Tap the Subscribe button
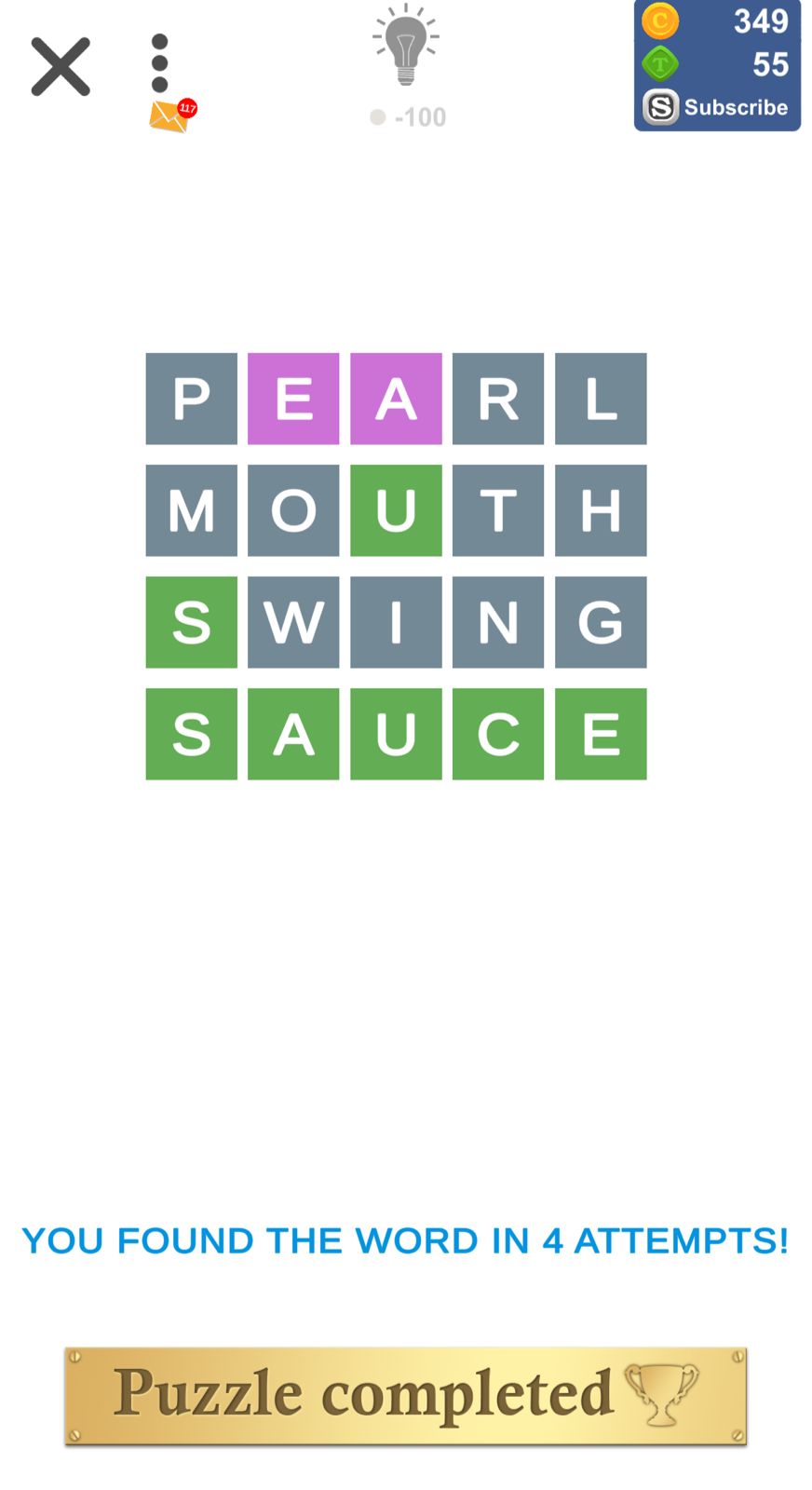The height and width of the screenshot is (1490, 812). point(716,107)
